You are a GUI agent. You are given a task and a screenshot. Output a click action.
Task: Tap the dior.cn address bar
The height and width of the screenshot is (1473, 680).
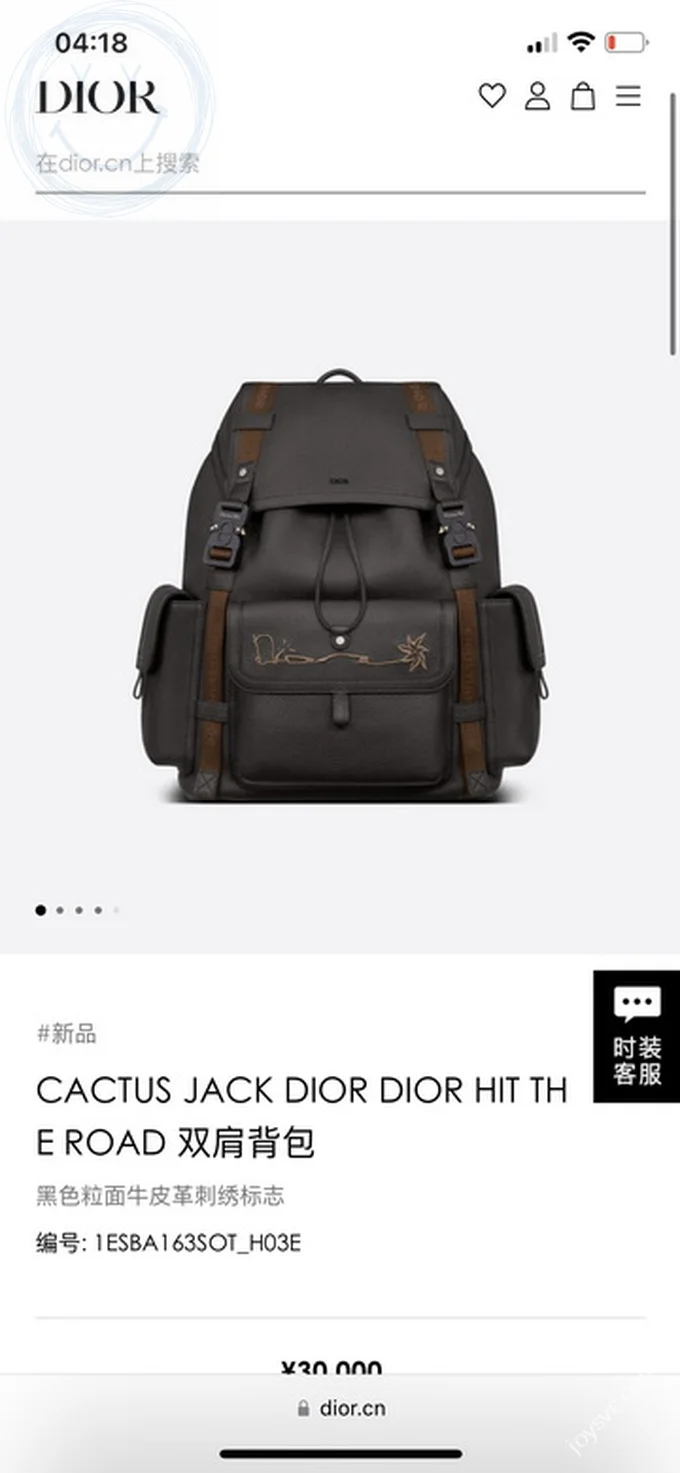(x=340, y=1408)
